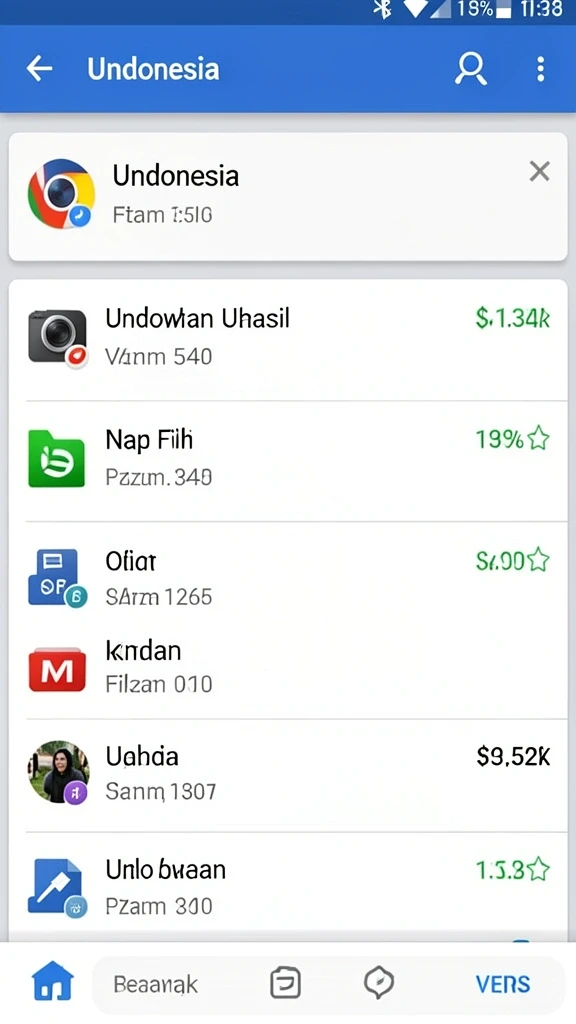Open the compass explore icon
The width and height of the screenshot is (576, 1024).
(x=379, y=983)
